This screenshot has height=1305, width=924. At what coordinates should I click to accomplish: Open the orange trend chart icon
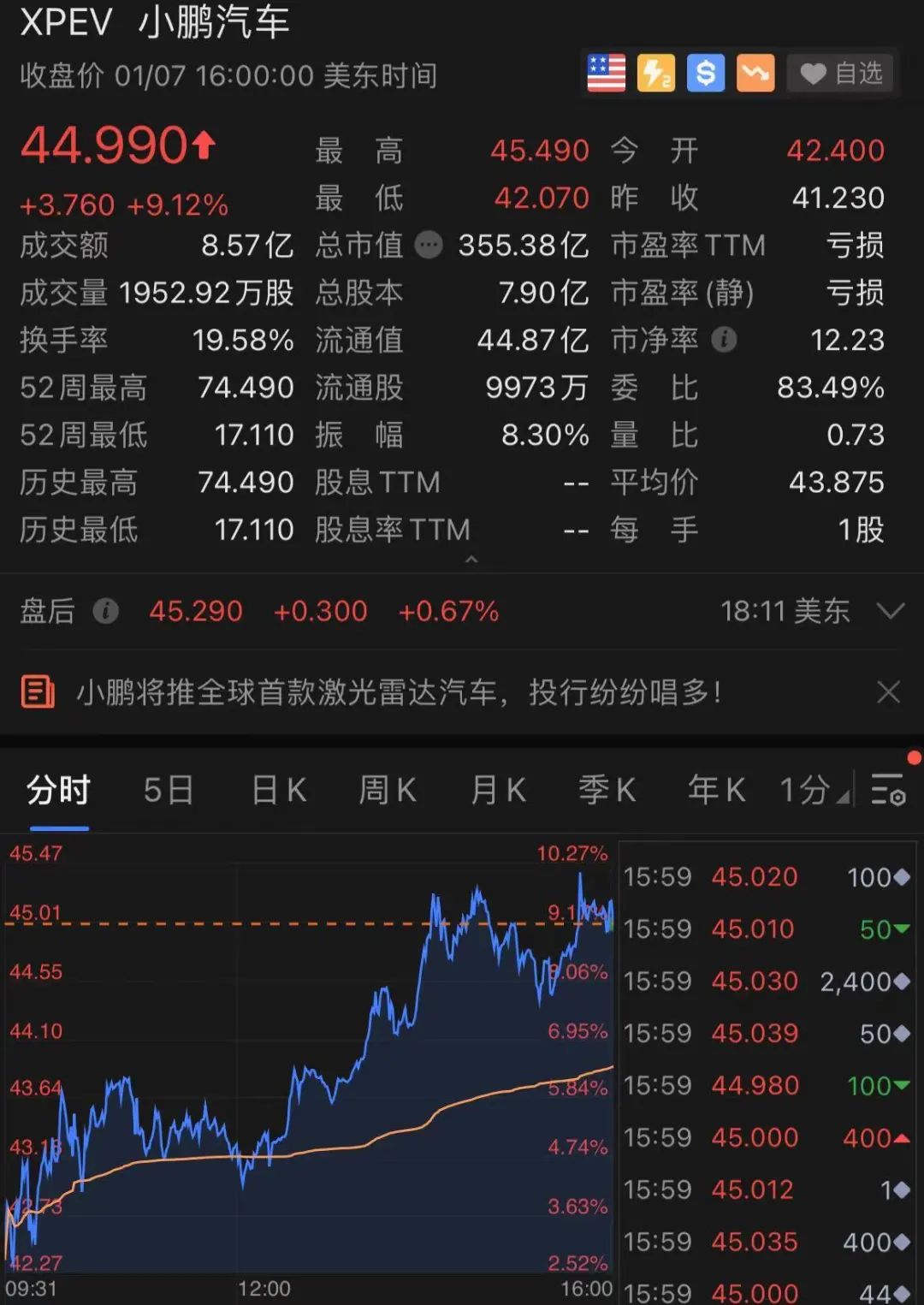pyautogui.click(x=754, y=73)
